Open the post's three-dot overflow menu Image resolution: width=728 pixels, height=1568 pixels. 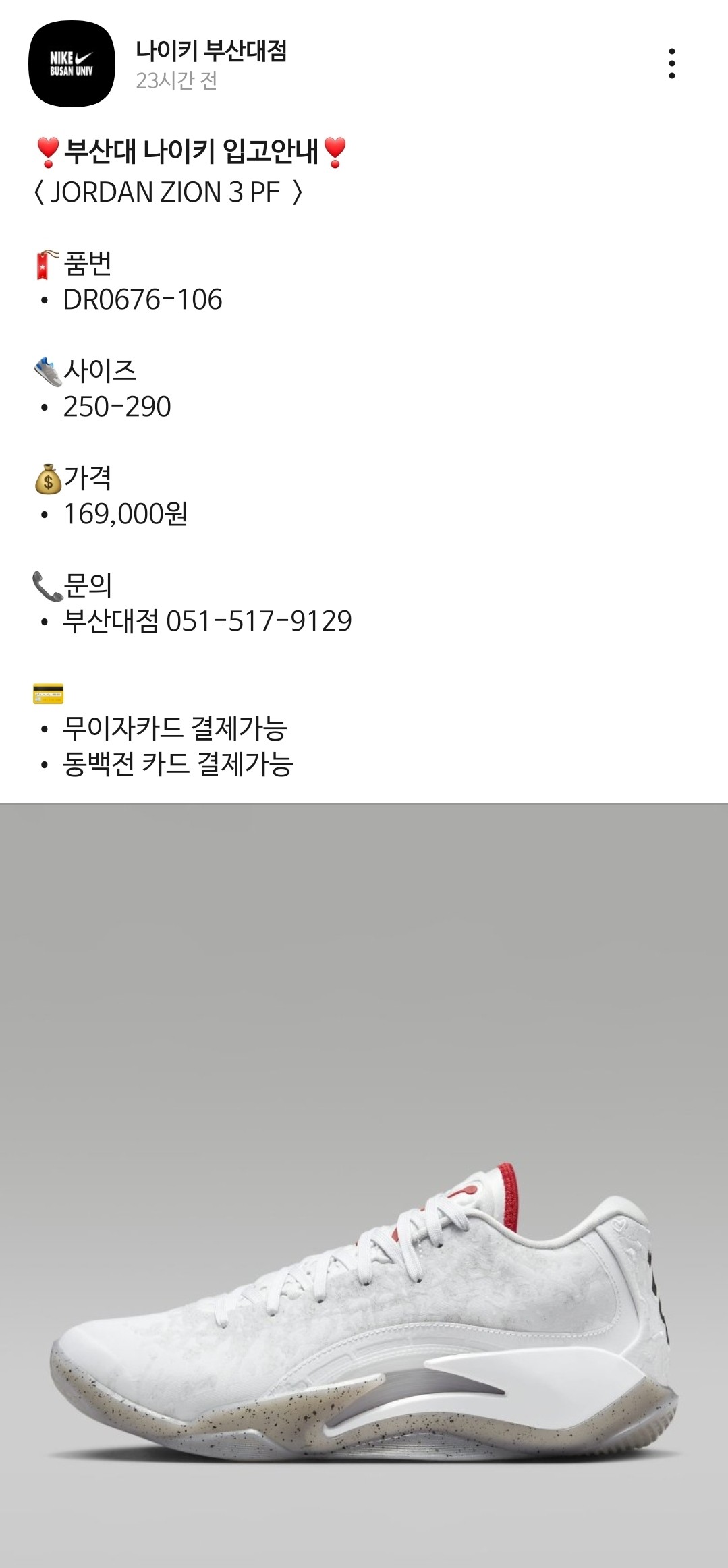click(671, 63)
